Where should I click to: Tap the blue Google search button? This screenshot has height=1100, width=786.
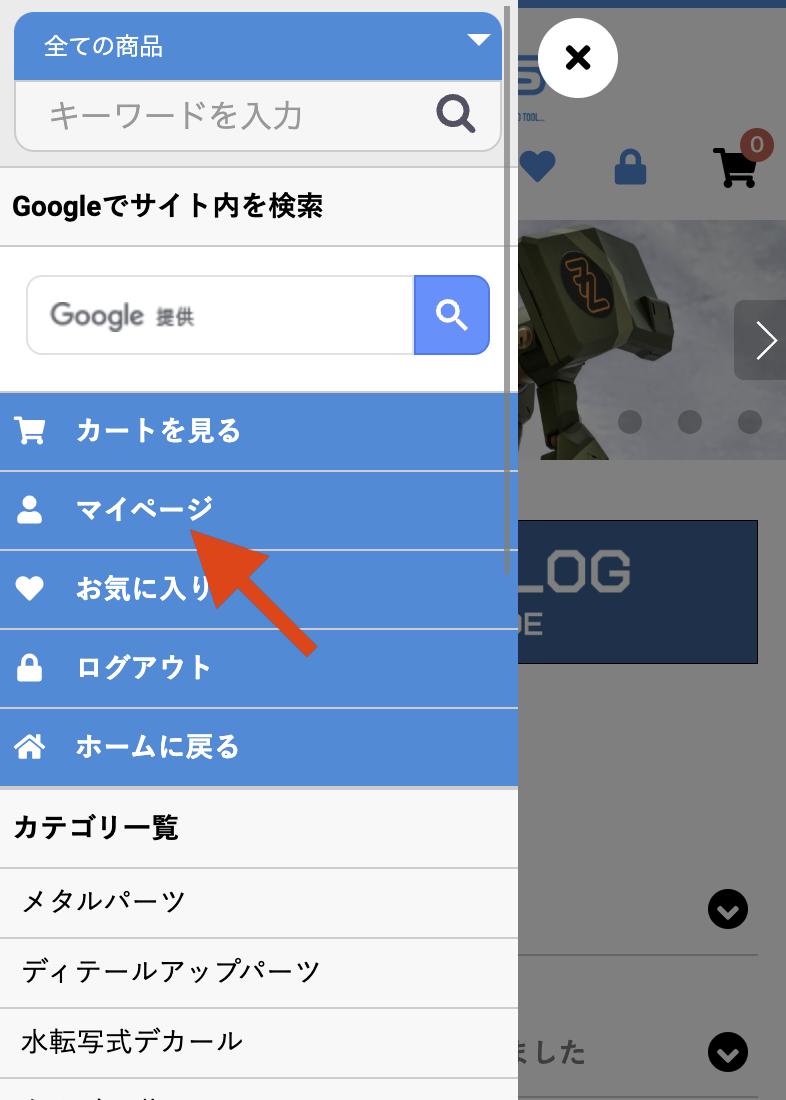(x=452, y=316)
